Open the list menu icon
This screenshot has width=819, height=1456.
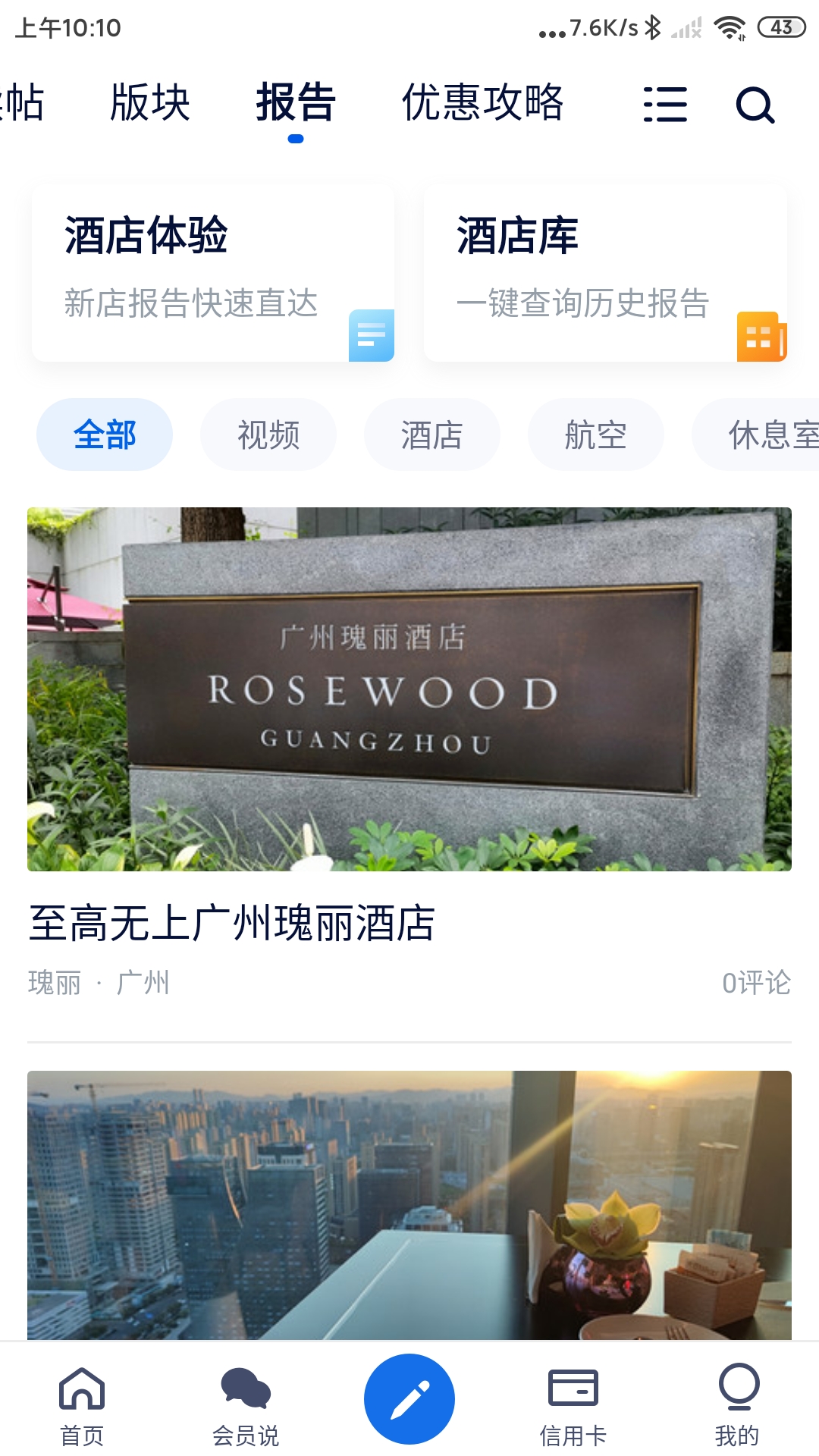coord(665,105)
